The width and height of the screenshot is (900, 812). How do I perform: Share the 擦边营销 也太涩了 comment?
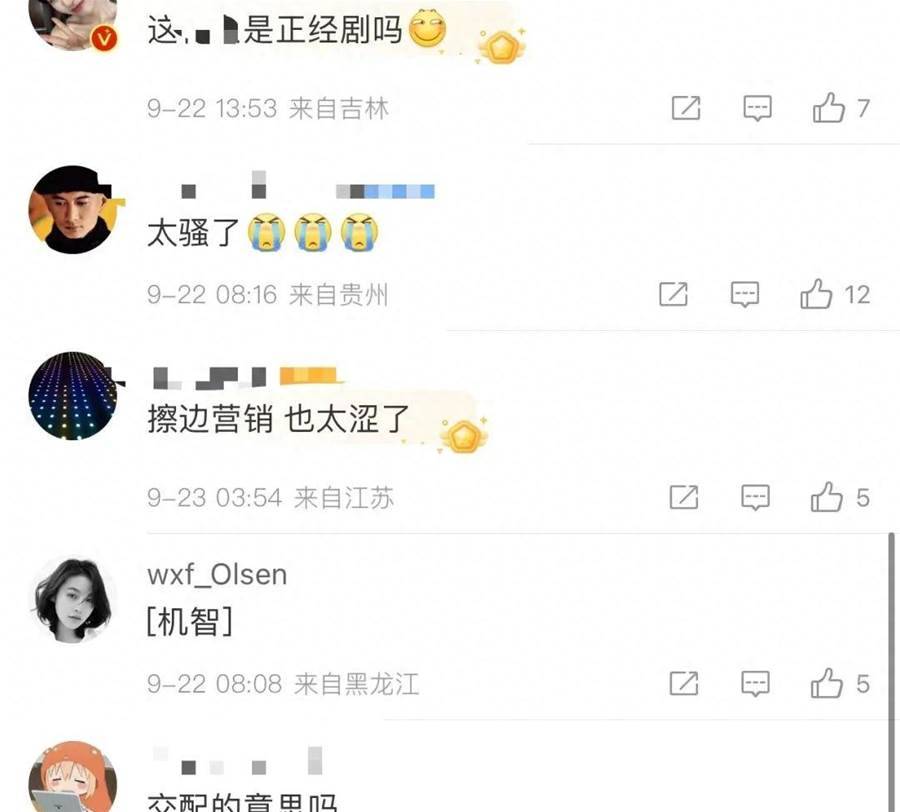tap(683, 497)
